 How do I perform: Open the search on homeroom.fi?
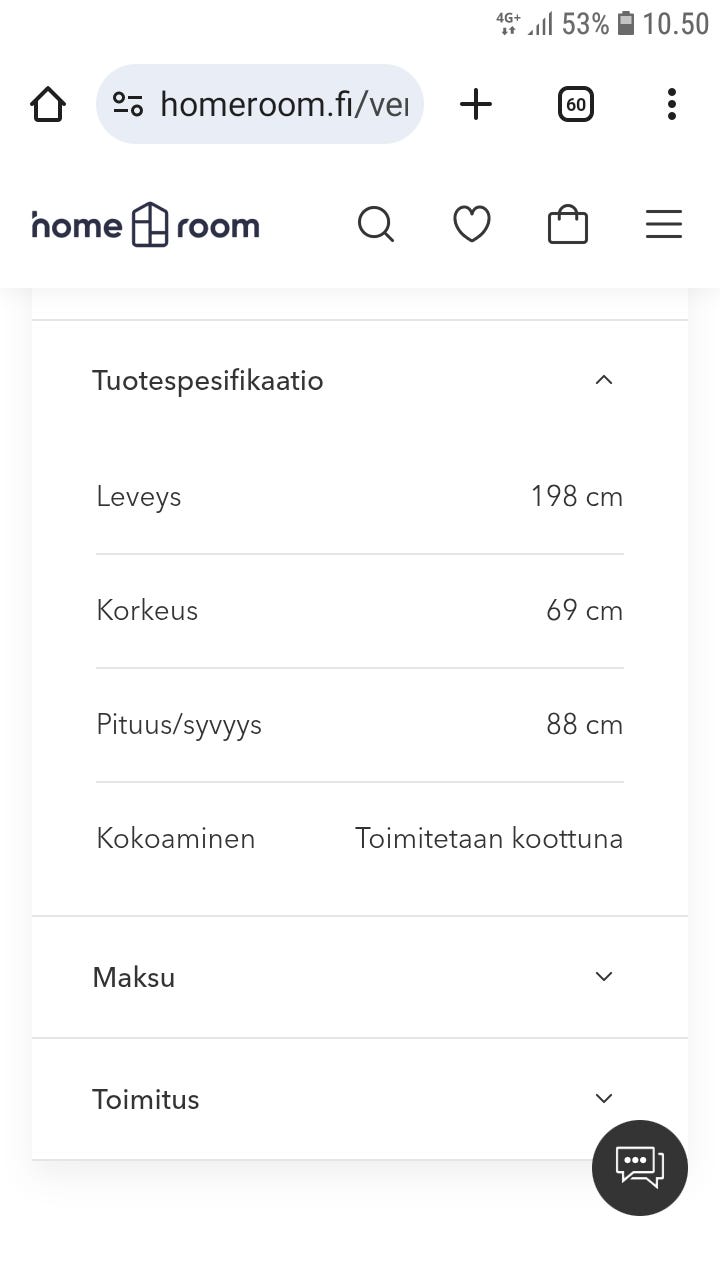376,224
